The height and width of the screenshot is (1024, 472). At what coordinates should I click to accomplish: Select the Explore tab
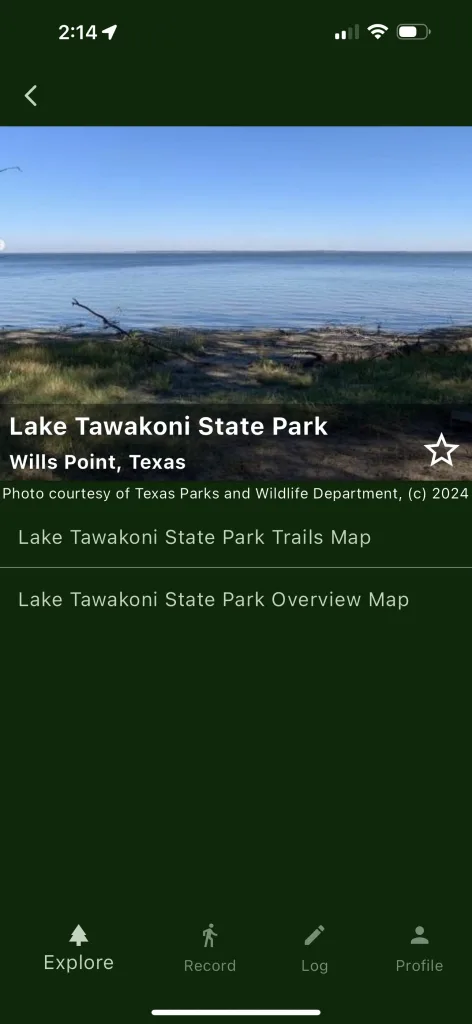(x=78, y=948)
